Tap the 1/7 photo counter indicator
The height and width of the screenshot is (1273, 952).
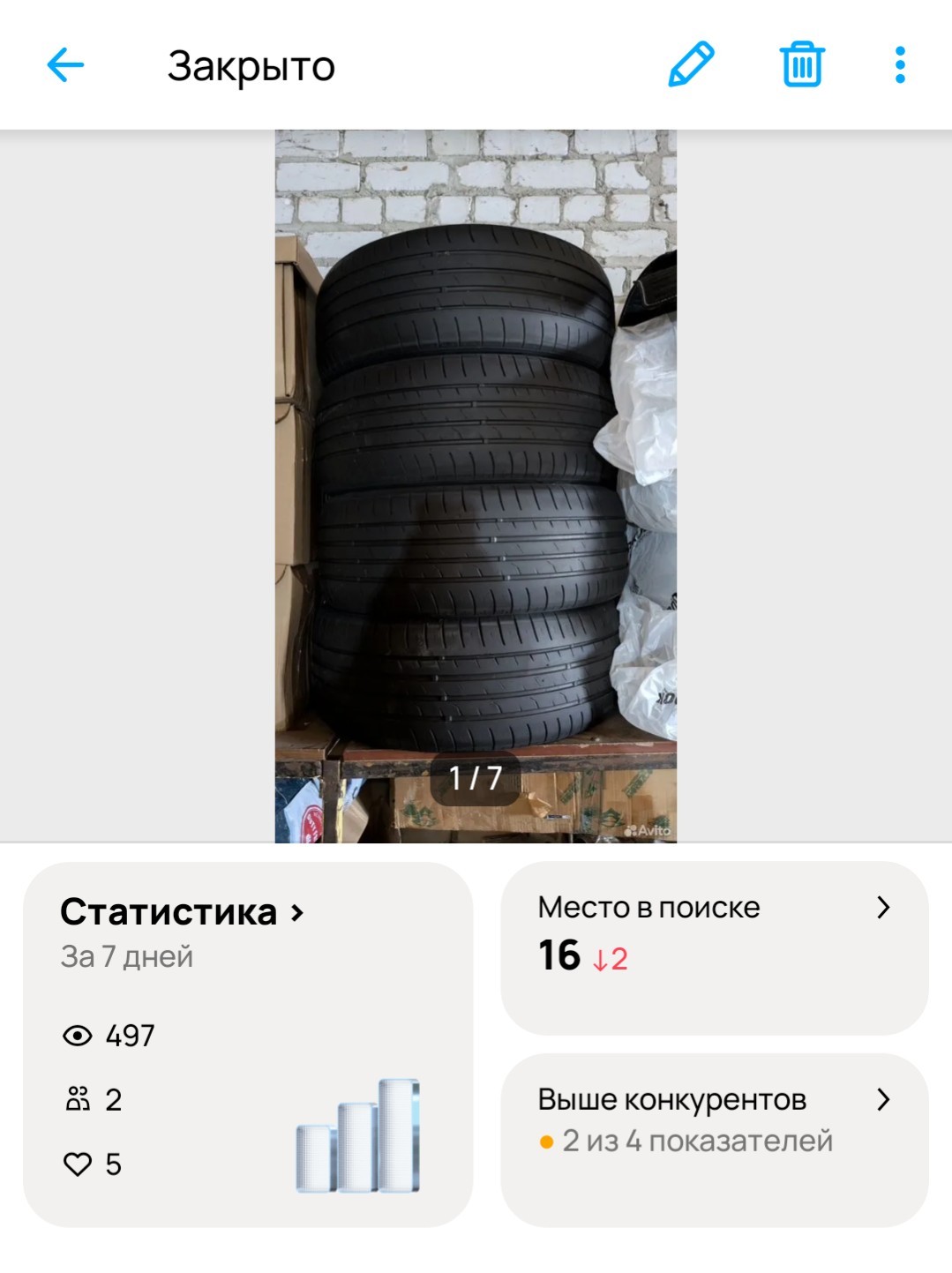pos(475,775)
